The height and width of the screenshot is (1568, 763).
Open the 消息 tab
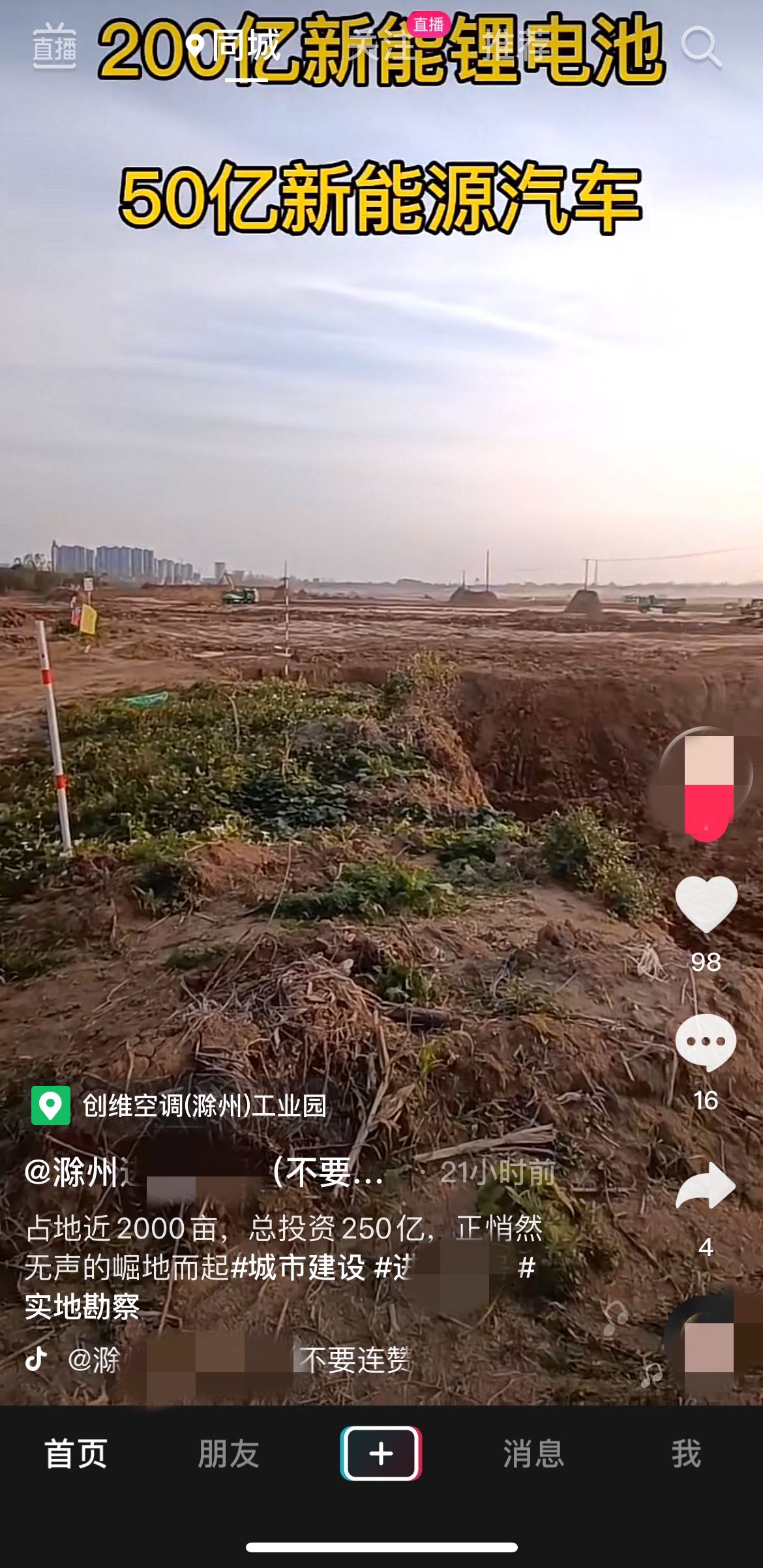[x=533, y=1453]
